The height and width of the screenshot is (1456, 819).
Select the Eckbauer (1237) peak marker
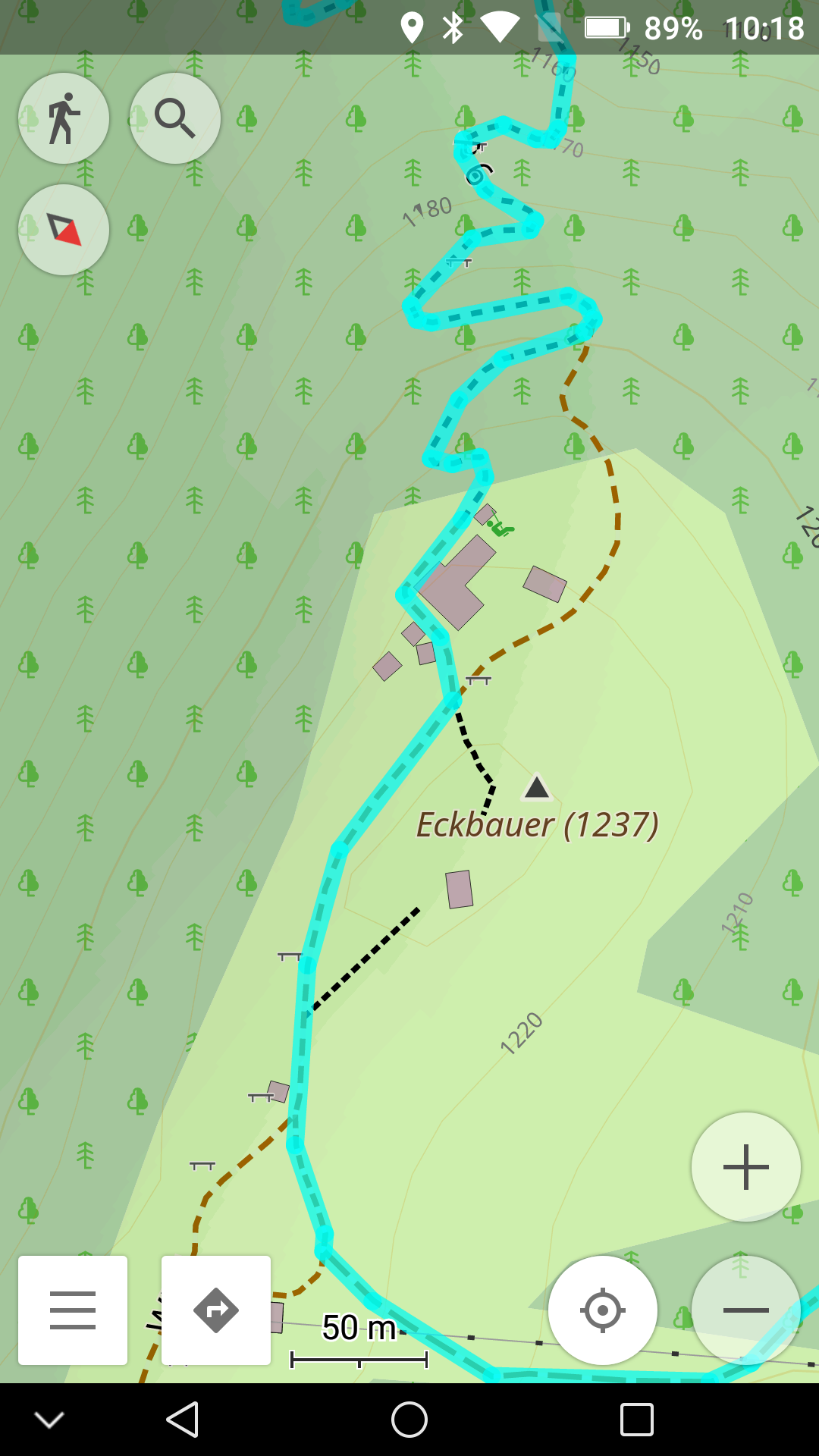click(x=537, y=789)
